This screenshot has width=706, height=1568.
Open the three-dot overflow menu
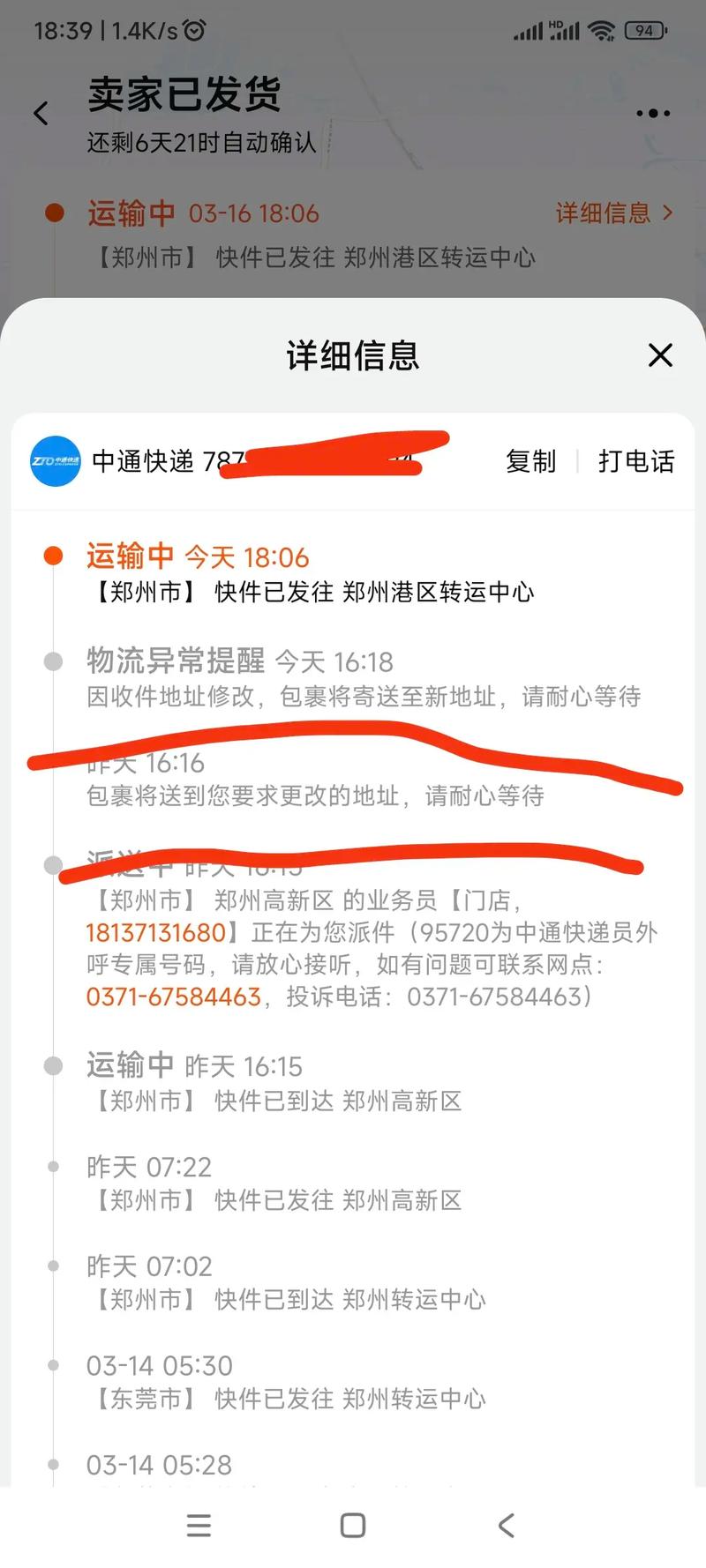pyautogui.click(x=653, y=113)
